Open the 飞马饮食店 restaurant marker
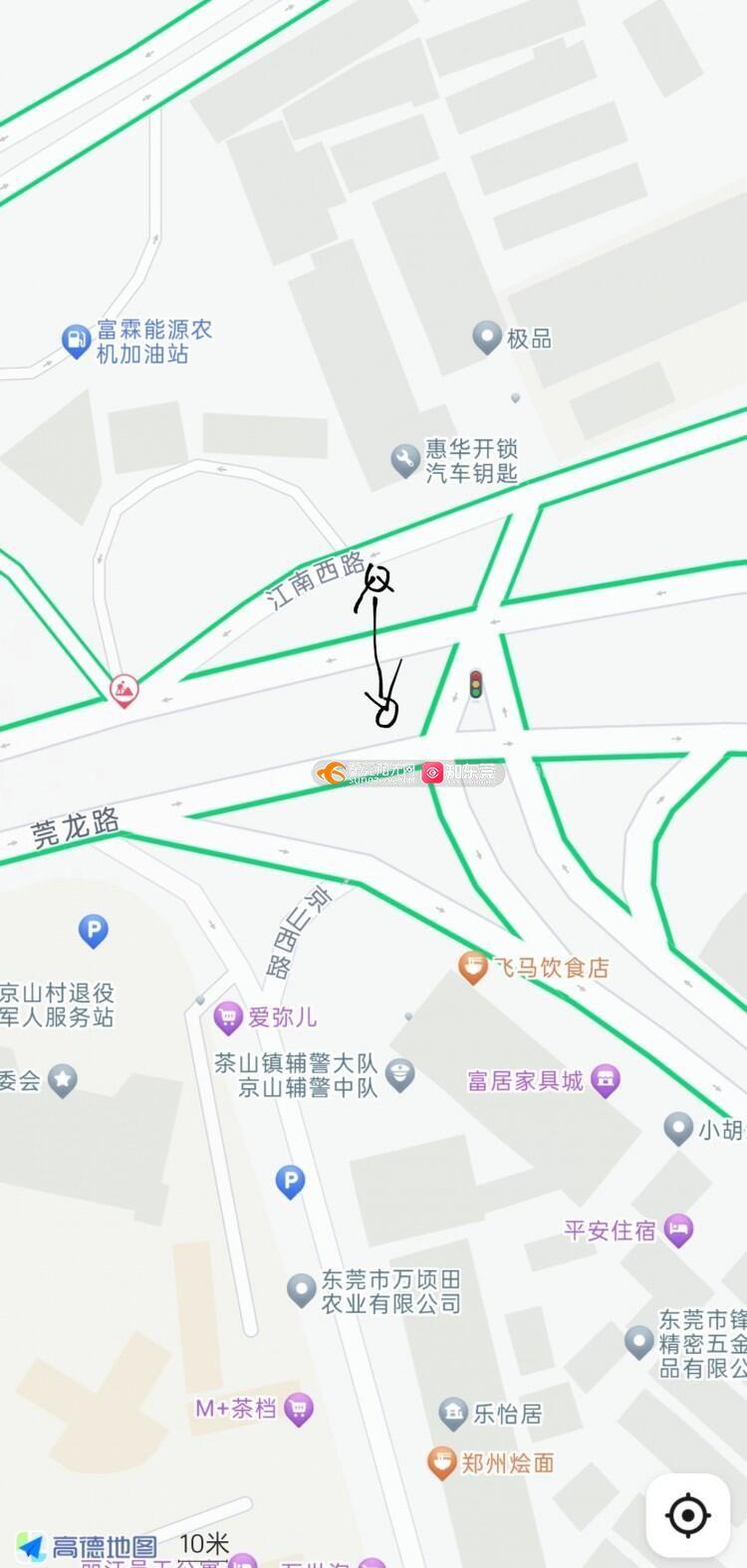Viewport: 747px width, 1568px height. coord(472,967)
